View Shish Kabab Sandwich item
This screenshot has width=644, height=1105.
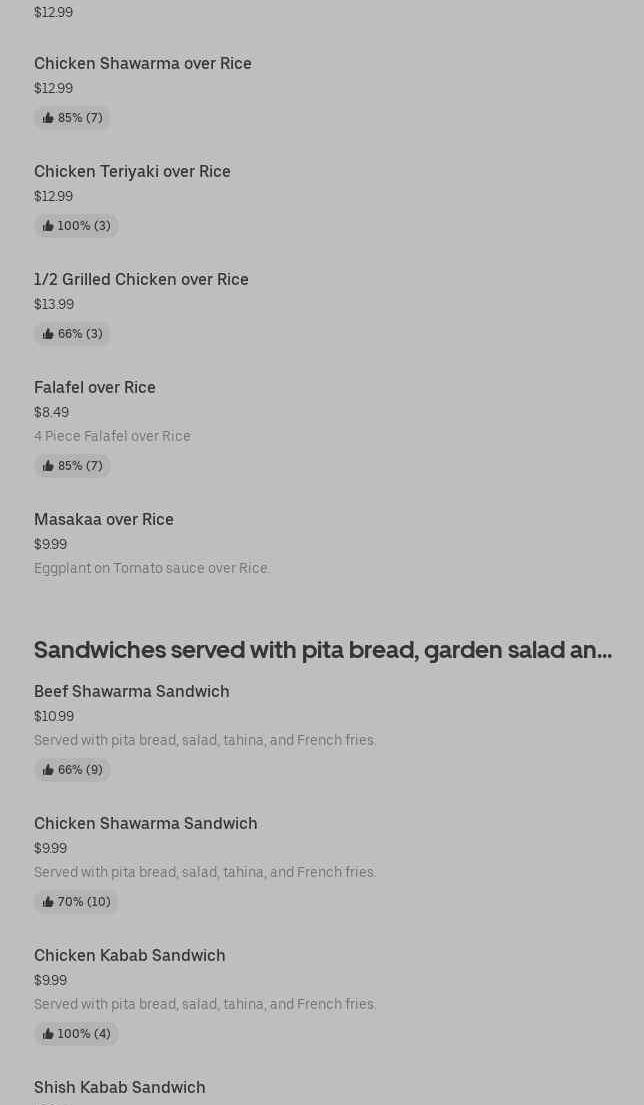click(x=120, y=1087)
